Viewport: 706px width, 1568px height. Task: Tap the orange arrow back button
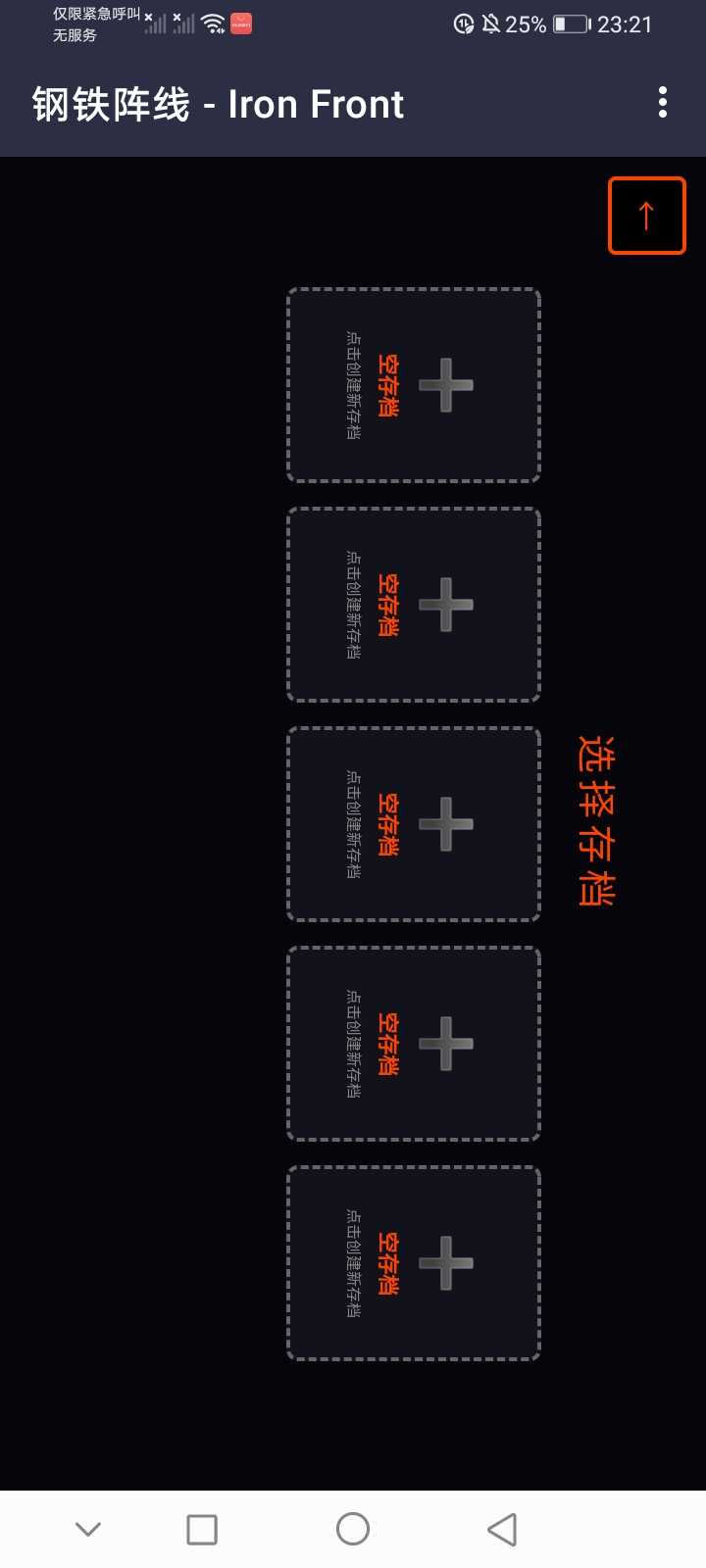tap(646, 216)
